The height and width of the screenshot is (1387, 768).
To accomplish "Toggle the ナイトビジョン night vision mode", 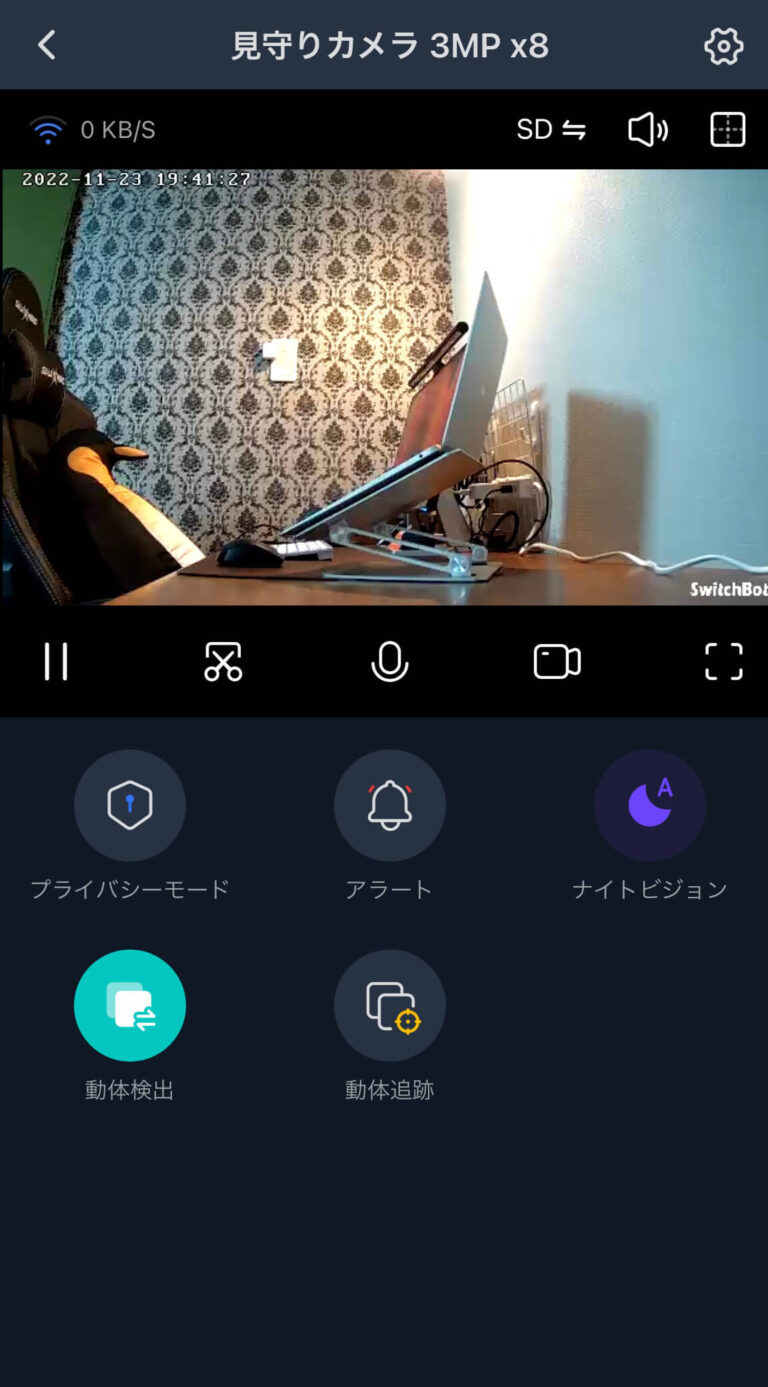I will coord(650,805).
